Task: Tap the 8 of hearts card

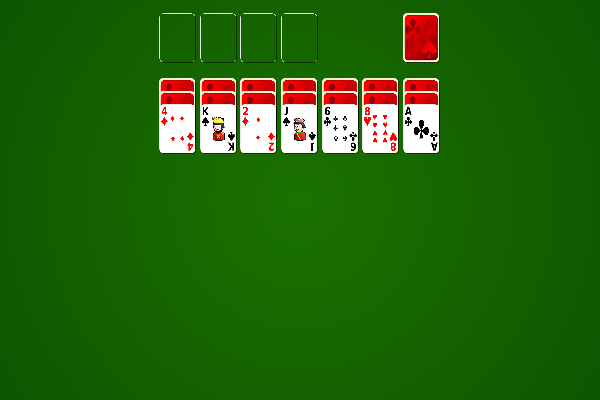Action: click(380, 129)
